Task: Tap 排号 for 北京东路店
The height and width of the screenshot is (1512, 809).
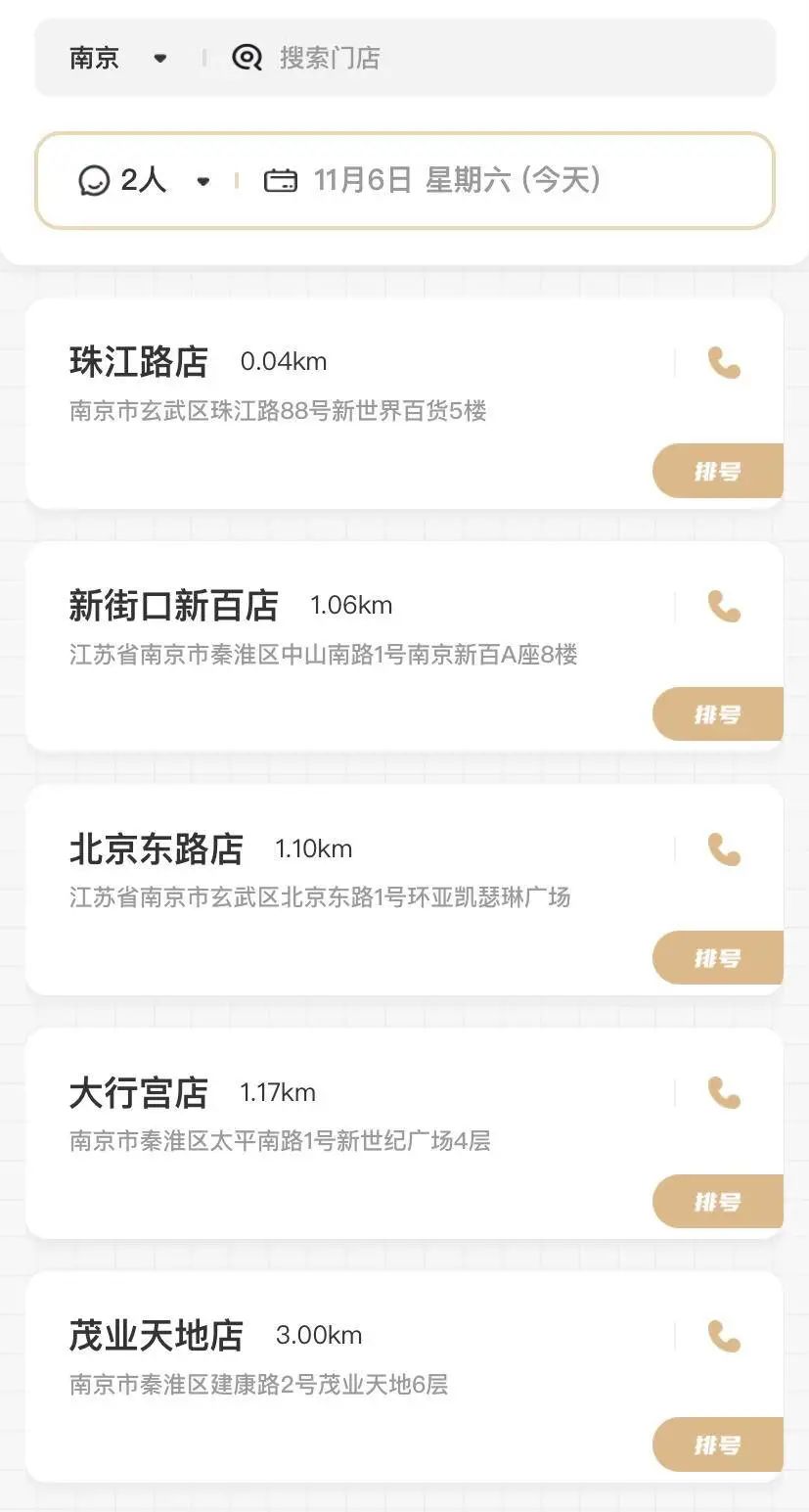Action: tap(718, 958)
